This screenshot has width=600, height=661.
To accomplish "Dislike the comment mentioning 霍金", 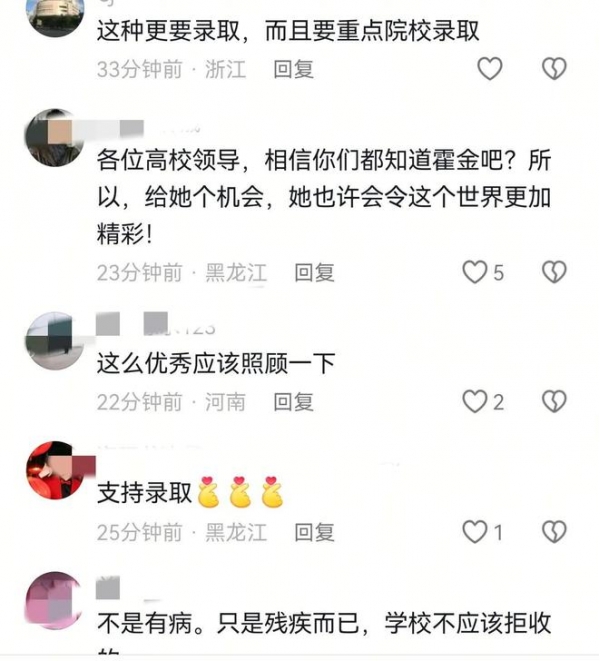I will pos(553,272).
